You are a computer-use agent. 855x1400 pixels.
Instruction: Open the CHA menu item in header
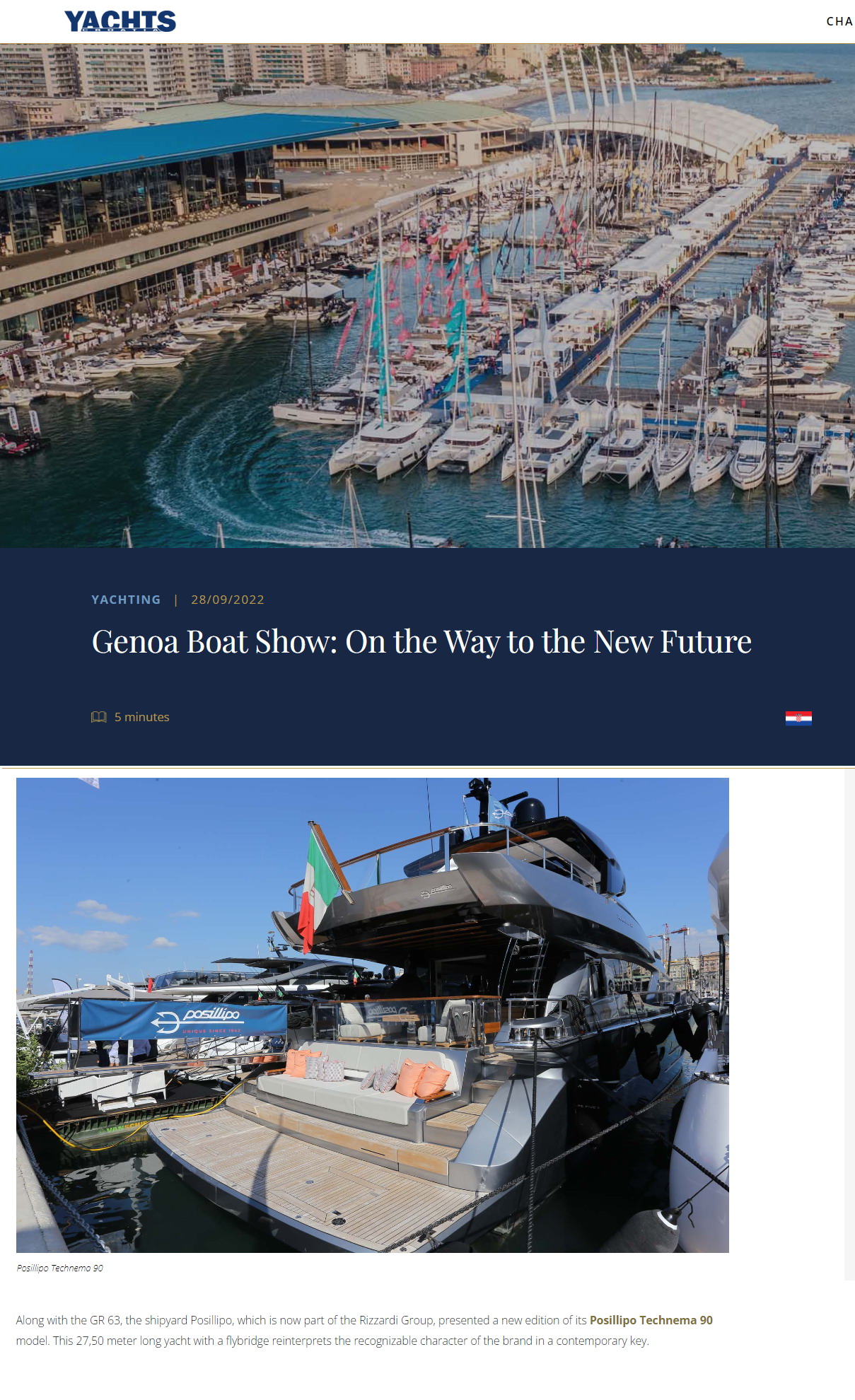839,21
